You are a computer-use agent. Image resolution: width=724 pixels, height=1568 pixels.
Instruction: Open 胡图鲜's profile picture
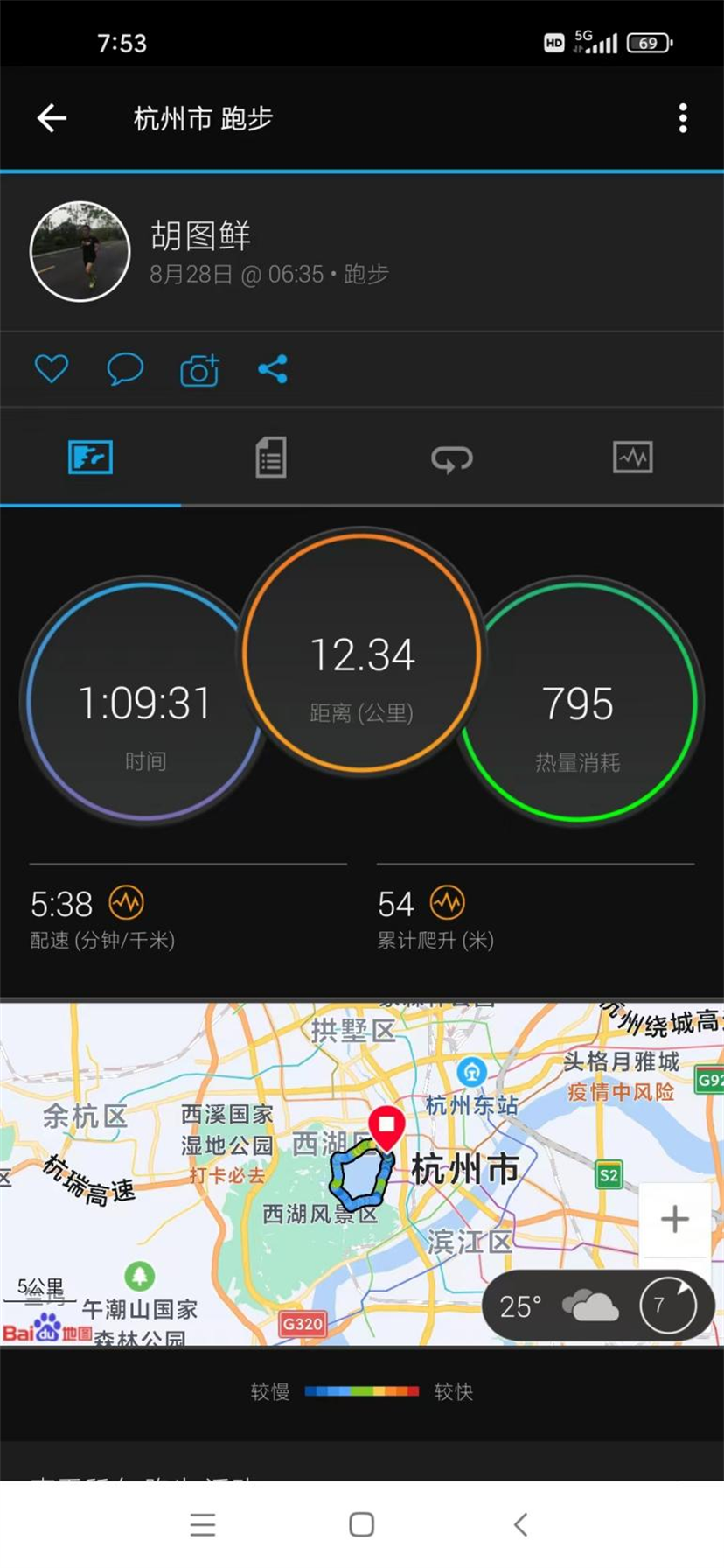[80, 252]
